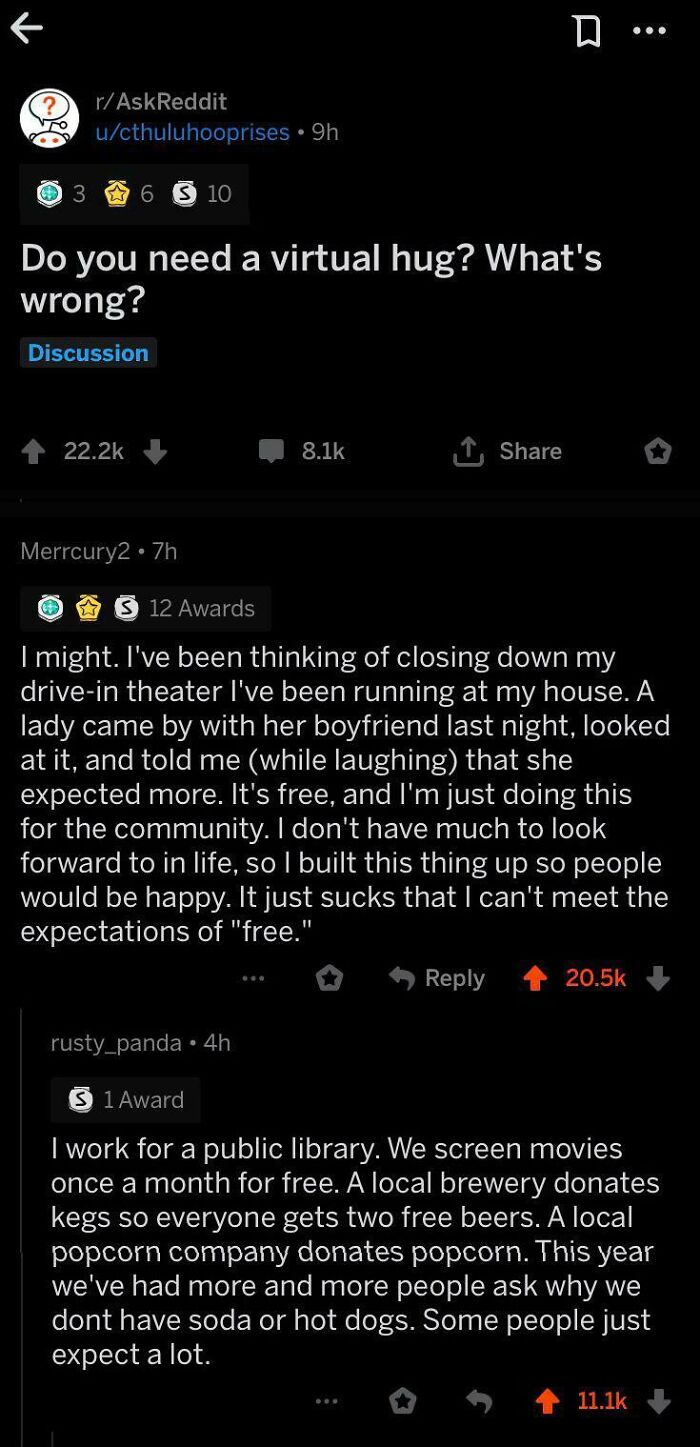The height and width of the screenshot is (1447, 700).
Task: Open Merrcury2's profile
Action: click(75, 550)
